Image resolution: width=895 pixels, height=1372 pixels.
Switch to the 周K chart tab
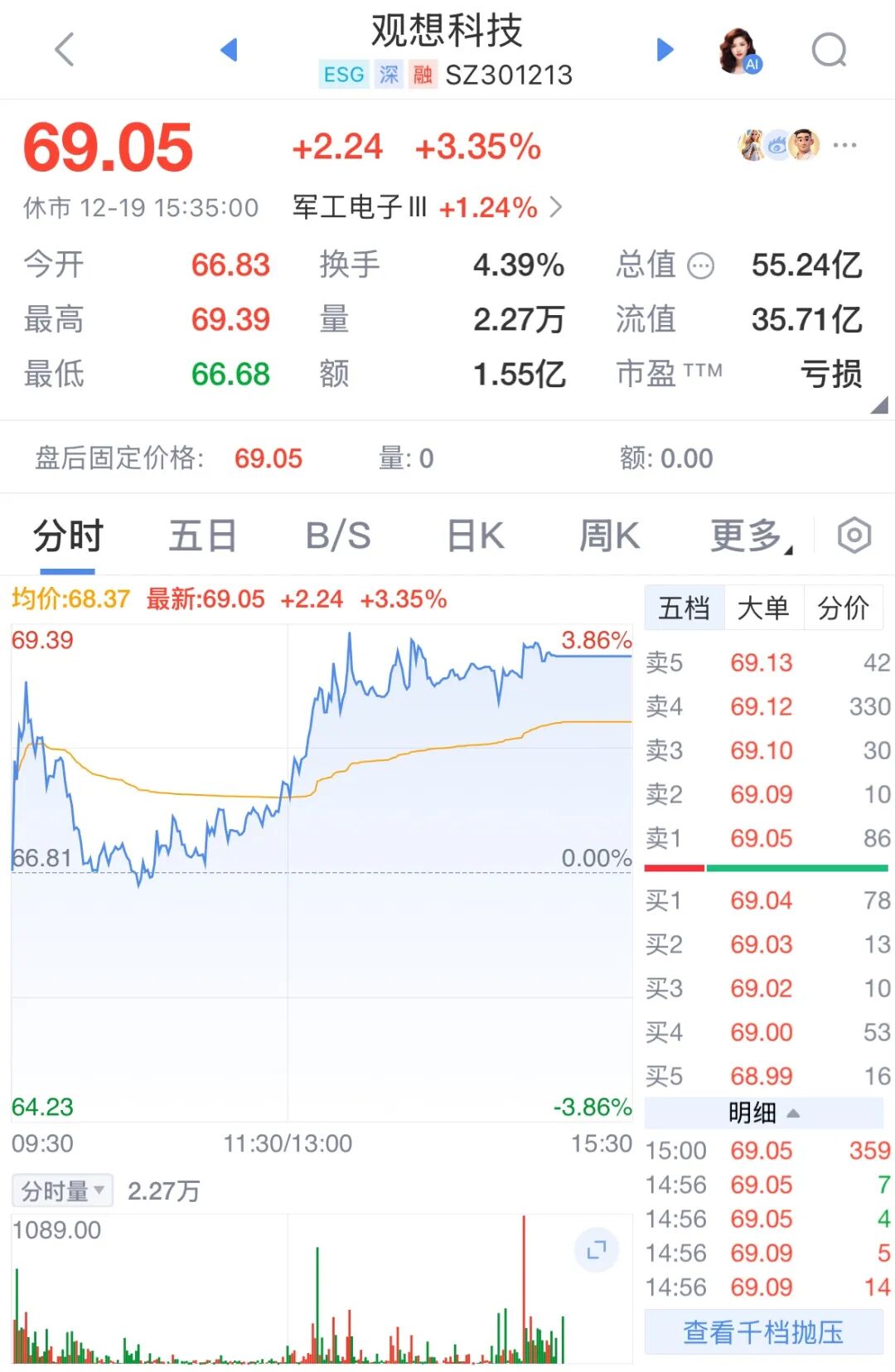609,536
